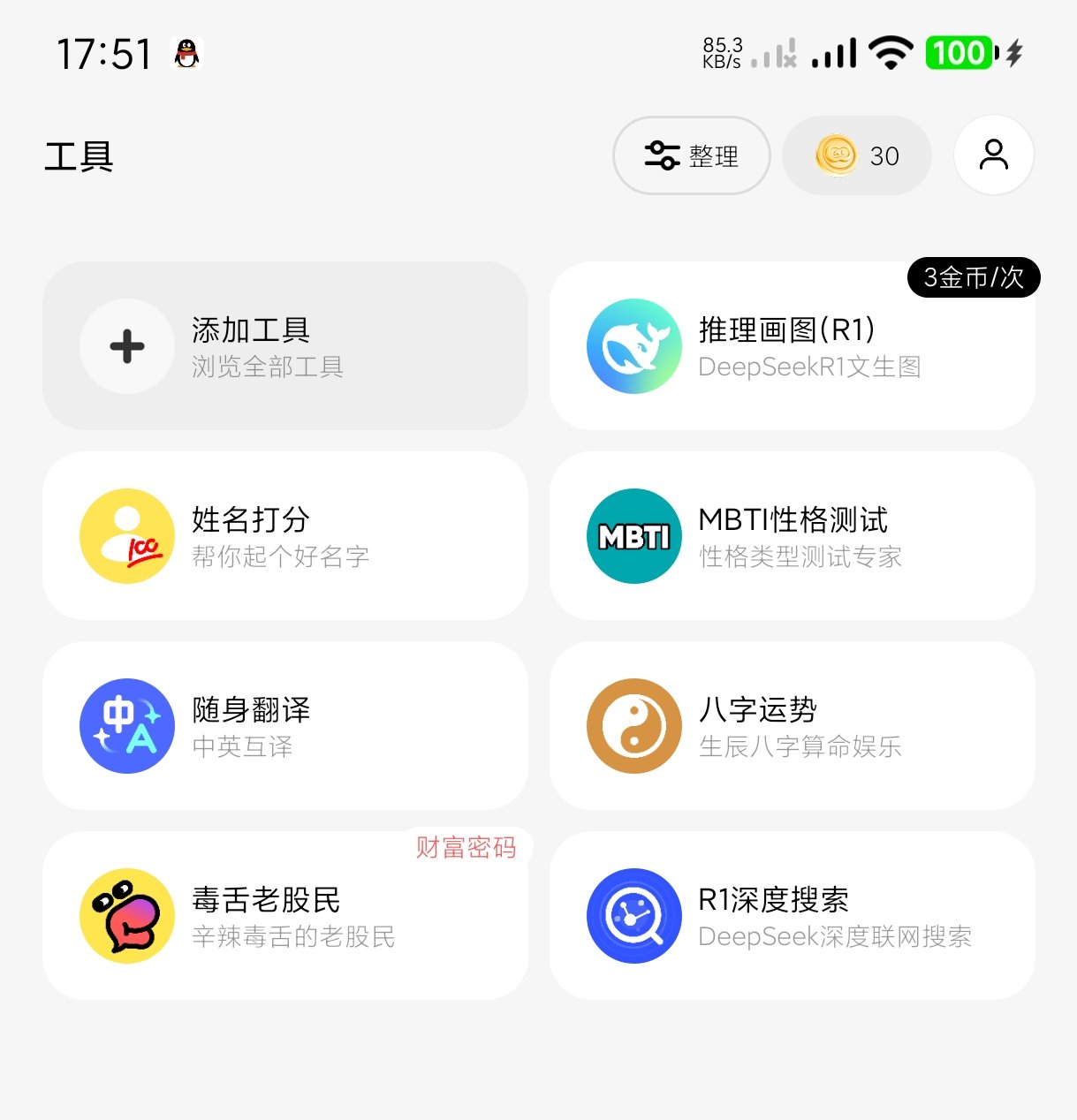Image resolution: width=1077 pixels, height=1120 pixels.
Task: Open the 推理画图(R1) tool
Action: (x=792, y=346)
